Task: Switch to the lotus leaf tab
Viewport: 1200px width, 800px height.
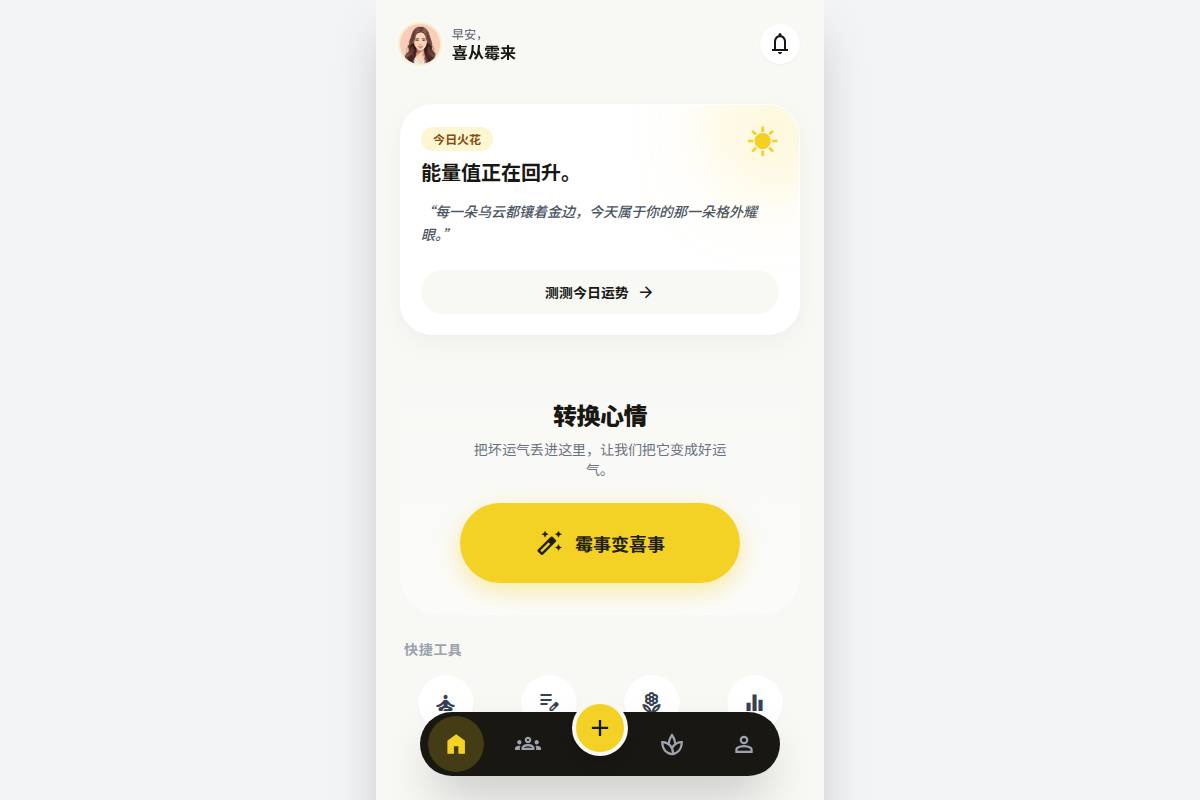Action: pyautogui.click(x=672, y=744)
